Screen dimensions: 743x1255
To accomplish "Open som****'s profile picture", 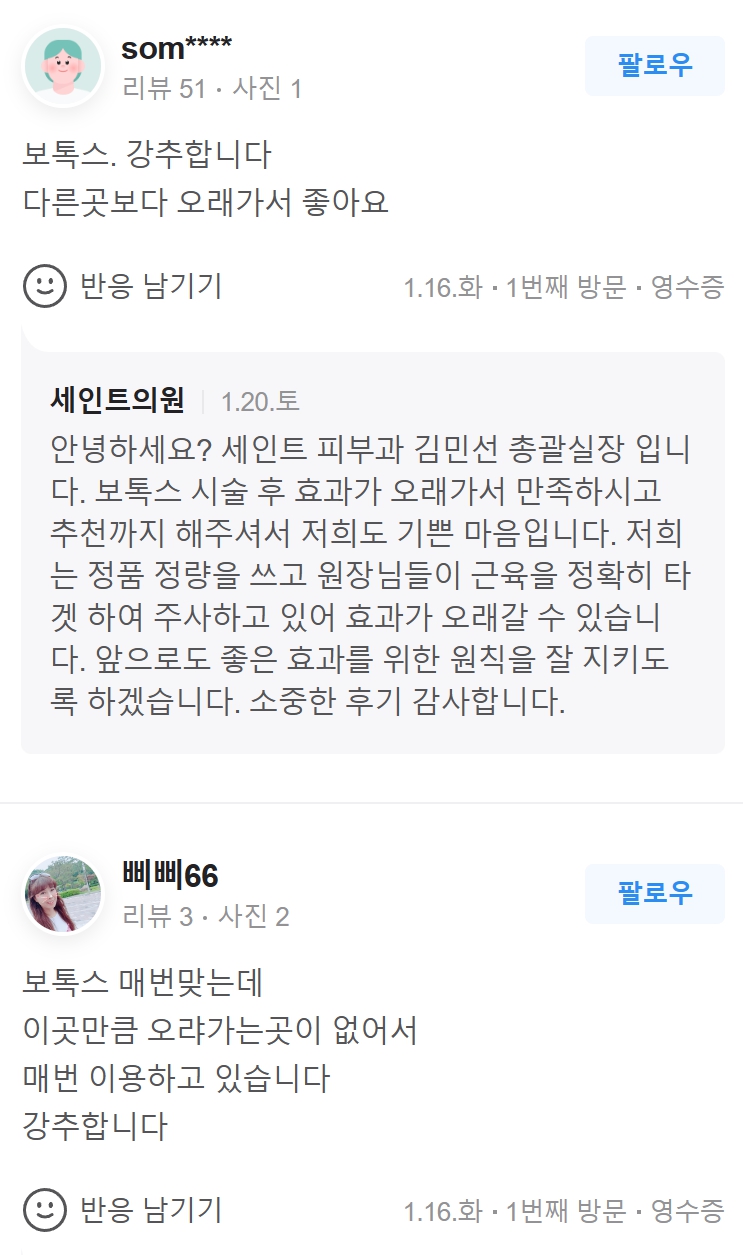I will 63,70.
